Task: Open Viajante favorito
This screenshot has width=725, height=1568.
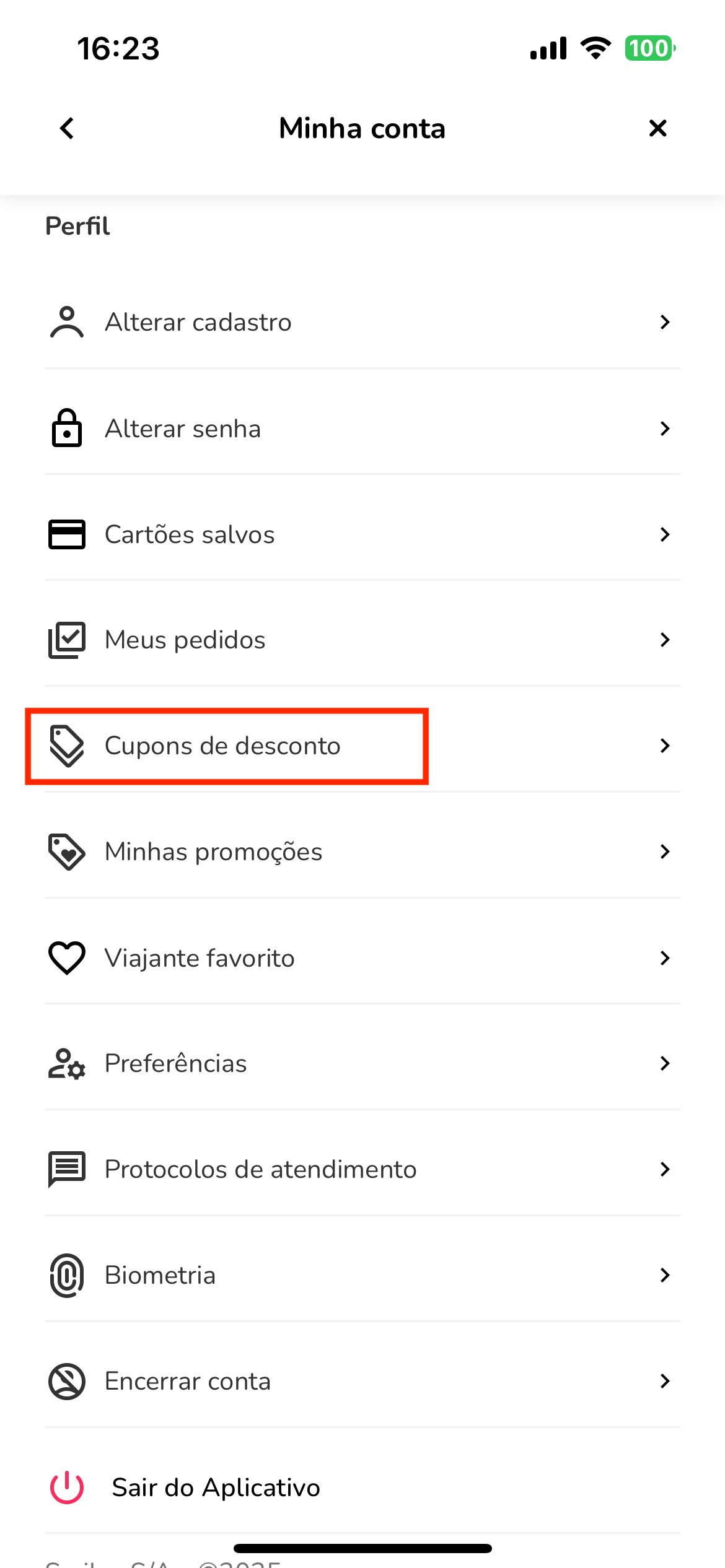Action: (x=362, y=957)
